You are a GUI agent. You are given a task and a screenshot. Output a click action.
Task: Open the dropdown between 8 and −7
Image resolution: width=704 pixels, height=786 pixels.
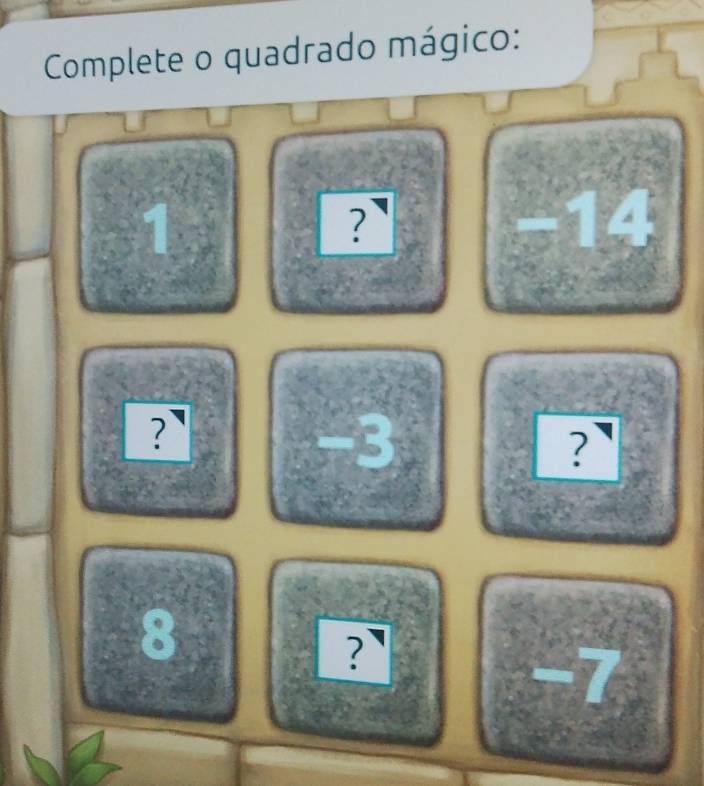(355, 651)
